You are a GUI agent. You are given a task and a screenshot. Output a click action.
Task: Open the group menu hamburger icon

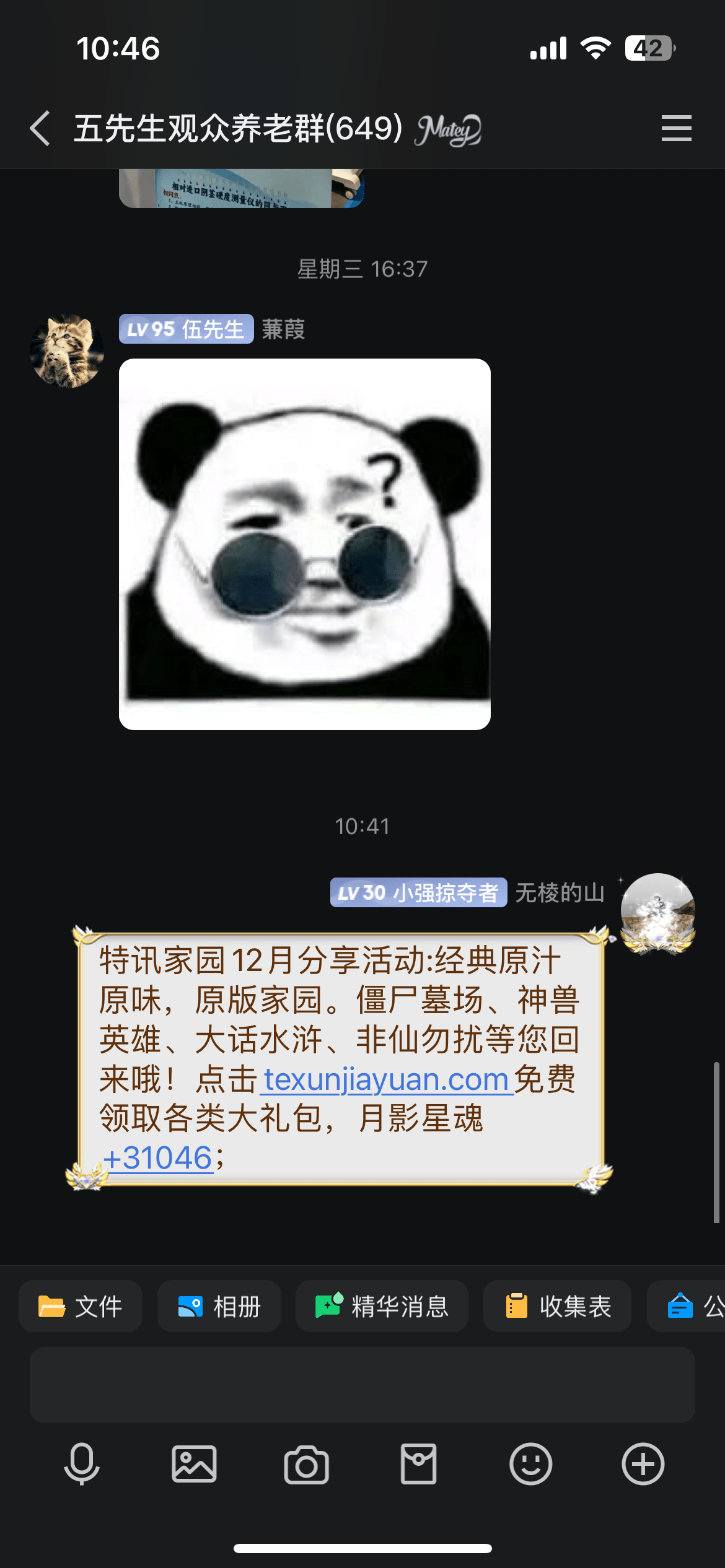click(x=676, y=129)
